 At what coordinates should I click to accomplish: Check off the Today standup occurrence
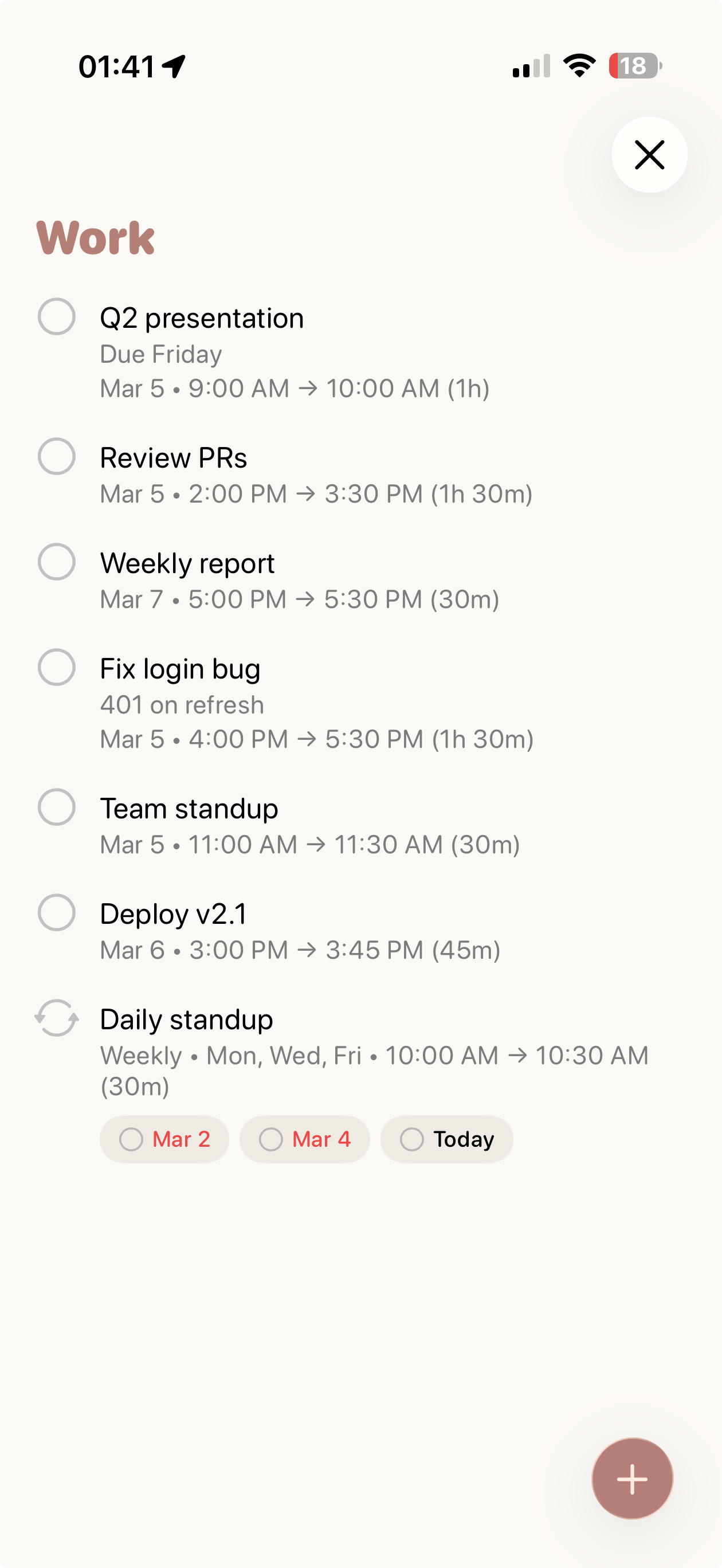click(x=413, y=1139)
